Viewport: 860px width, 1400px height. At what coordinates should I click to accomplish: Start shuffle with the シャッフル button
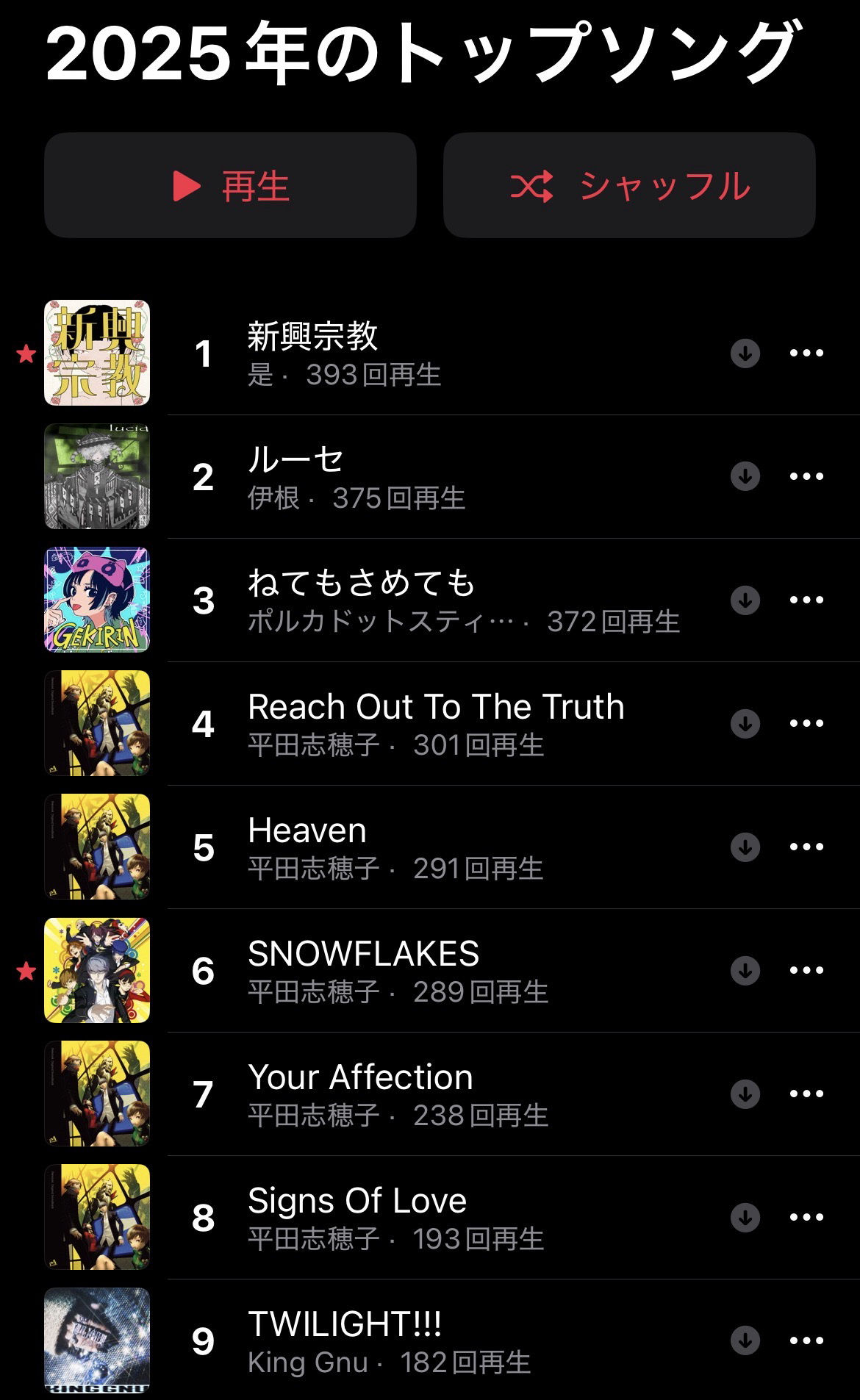(x=629, y=185)
